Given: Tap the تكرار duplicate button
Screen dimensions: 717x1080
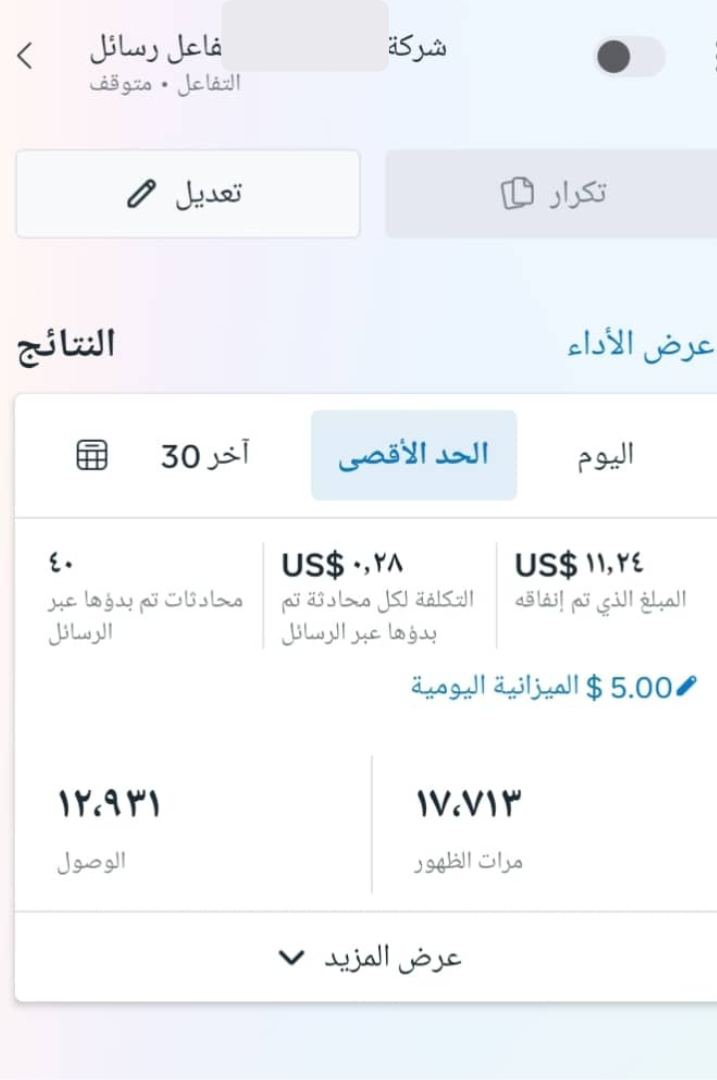Looking at the screenshot, I should (x=553, y=194).
